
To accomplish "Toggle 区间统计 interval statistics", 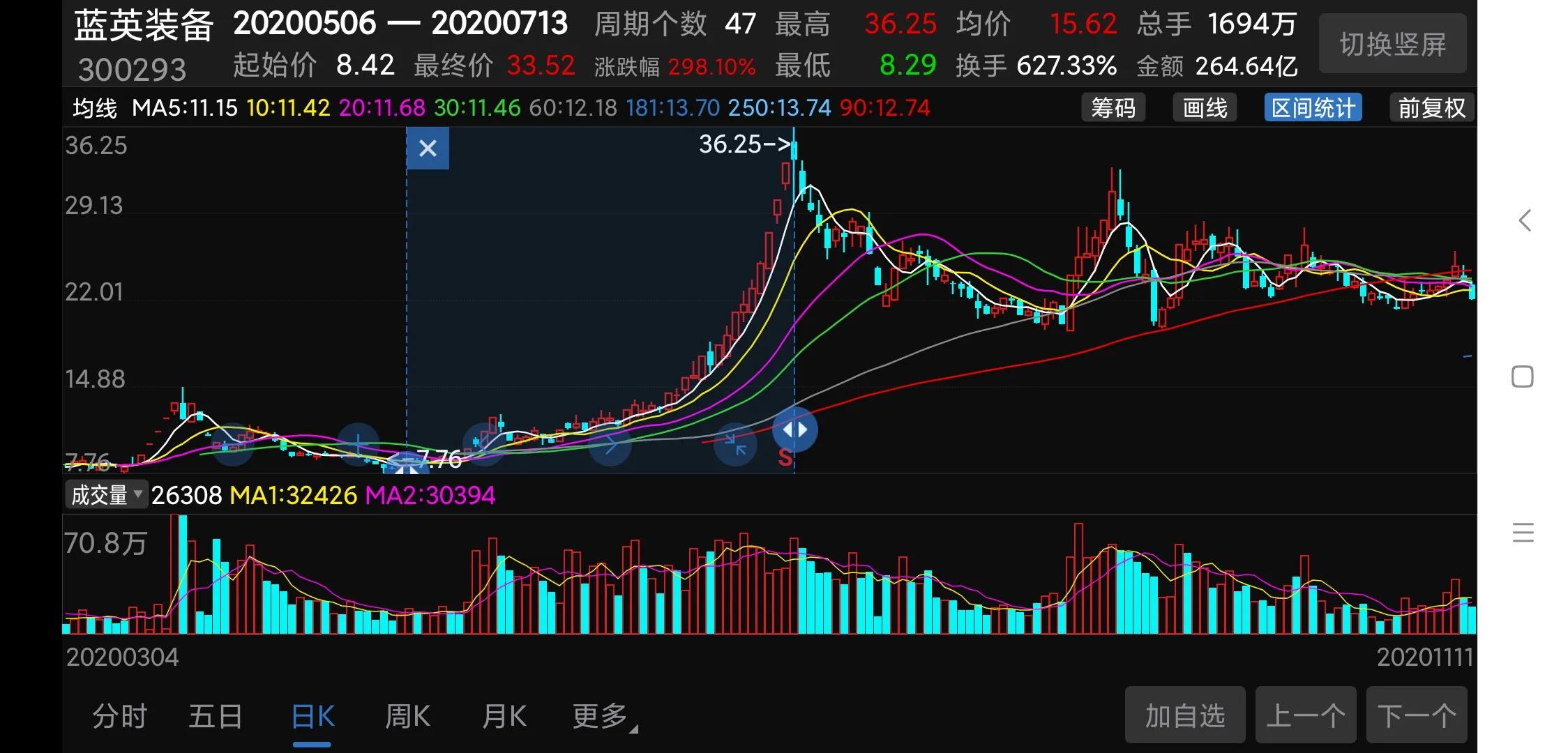I will pos(1313,108).
